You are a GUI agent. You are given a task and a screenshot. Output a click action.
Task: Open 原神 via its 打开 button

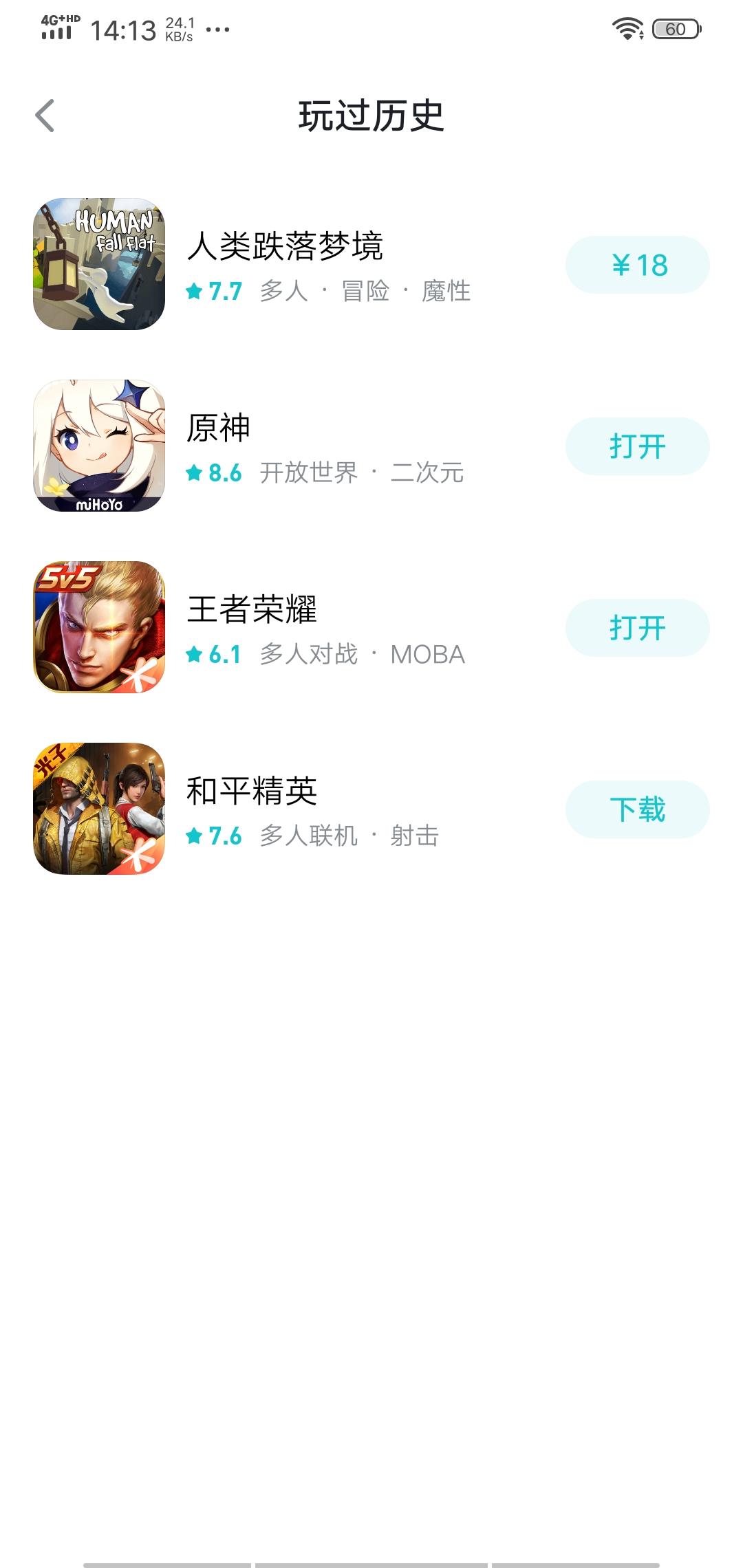636,446
